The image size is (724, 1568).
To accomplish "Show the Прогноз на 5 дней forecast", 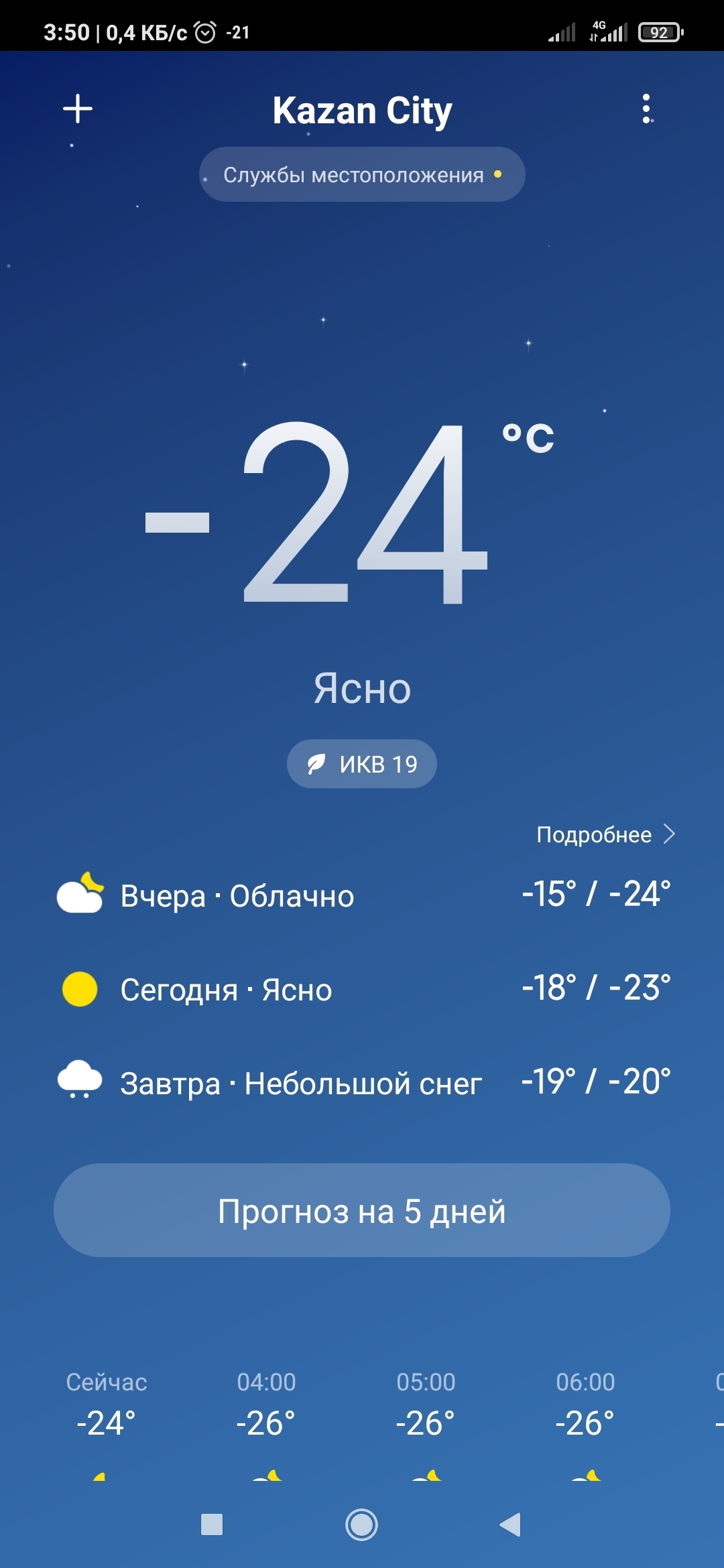I will tap(362, 1210).
